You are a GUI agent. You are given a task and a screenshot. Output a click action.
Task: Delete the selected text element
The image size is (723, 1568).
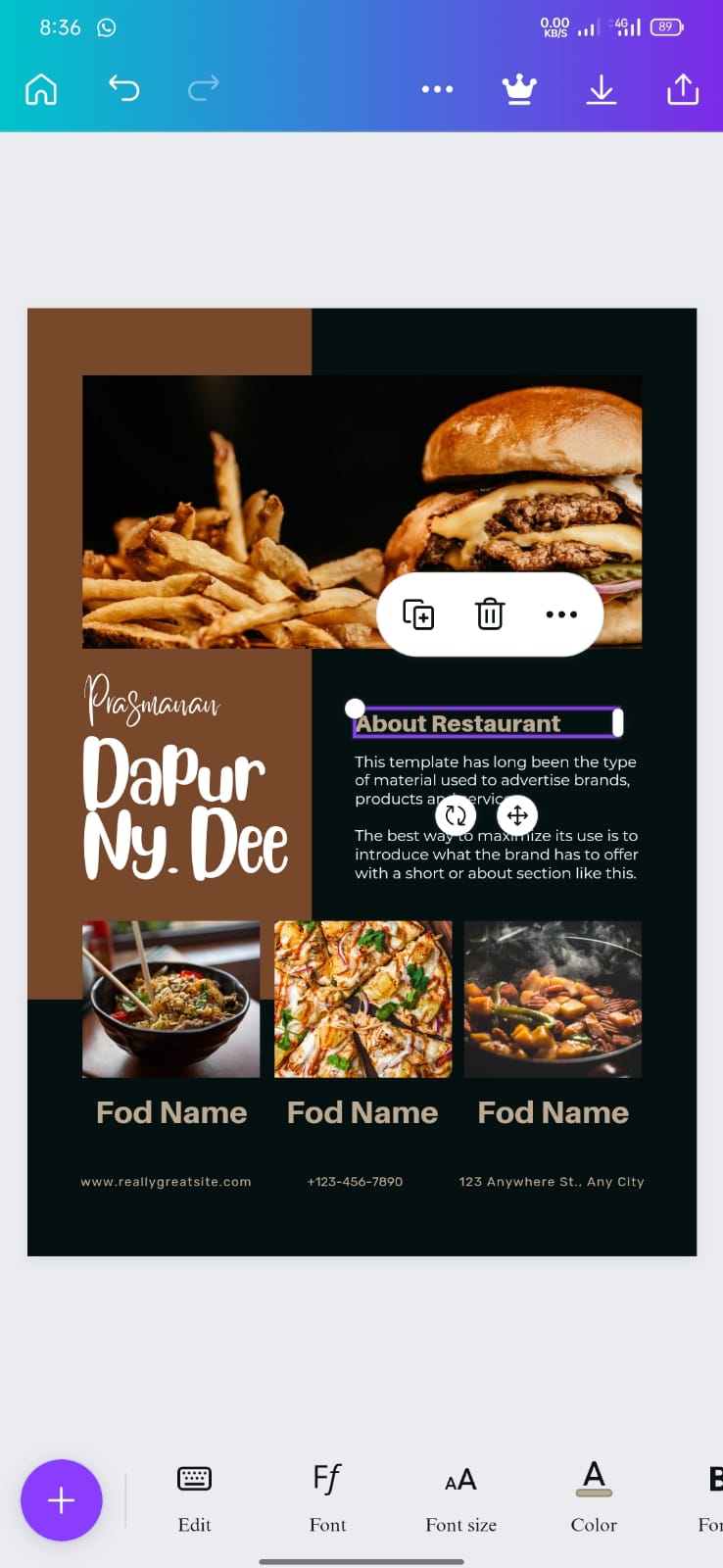(x=490, y=614)
